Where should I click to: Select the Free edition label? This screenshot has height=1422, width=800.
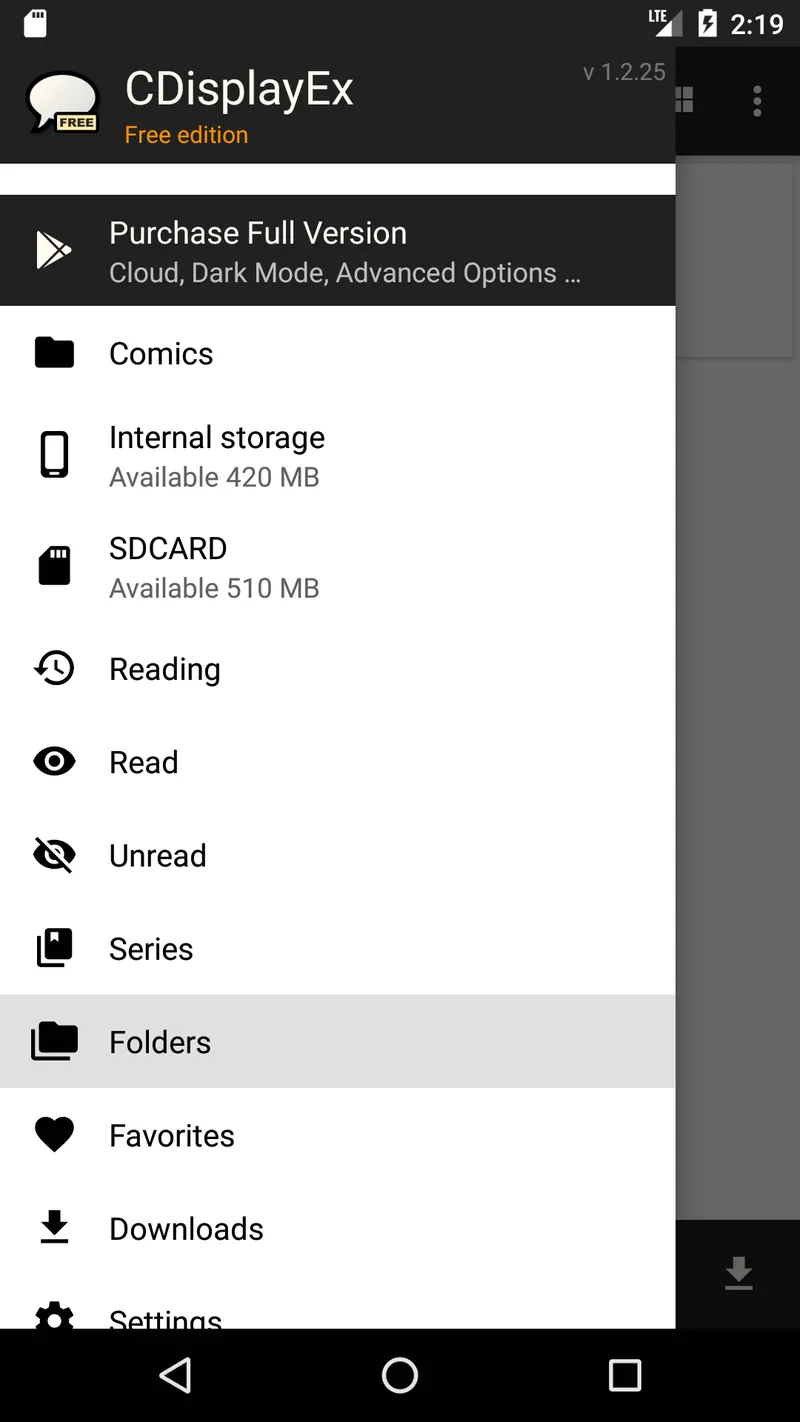186,134
